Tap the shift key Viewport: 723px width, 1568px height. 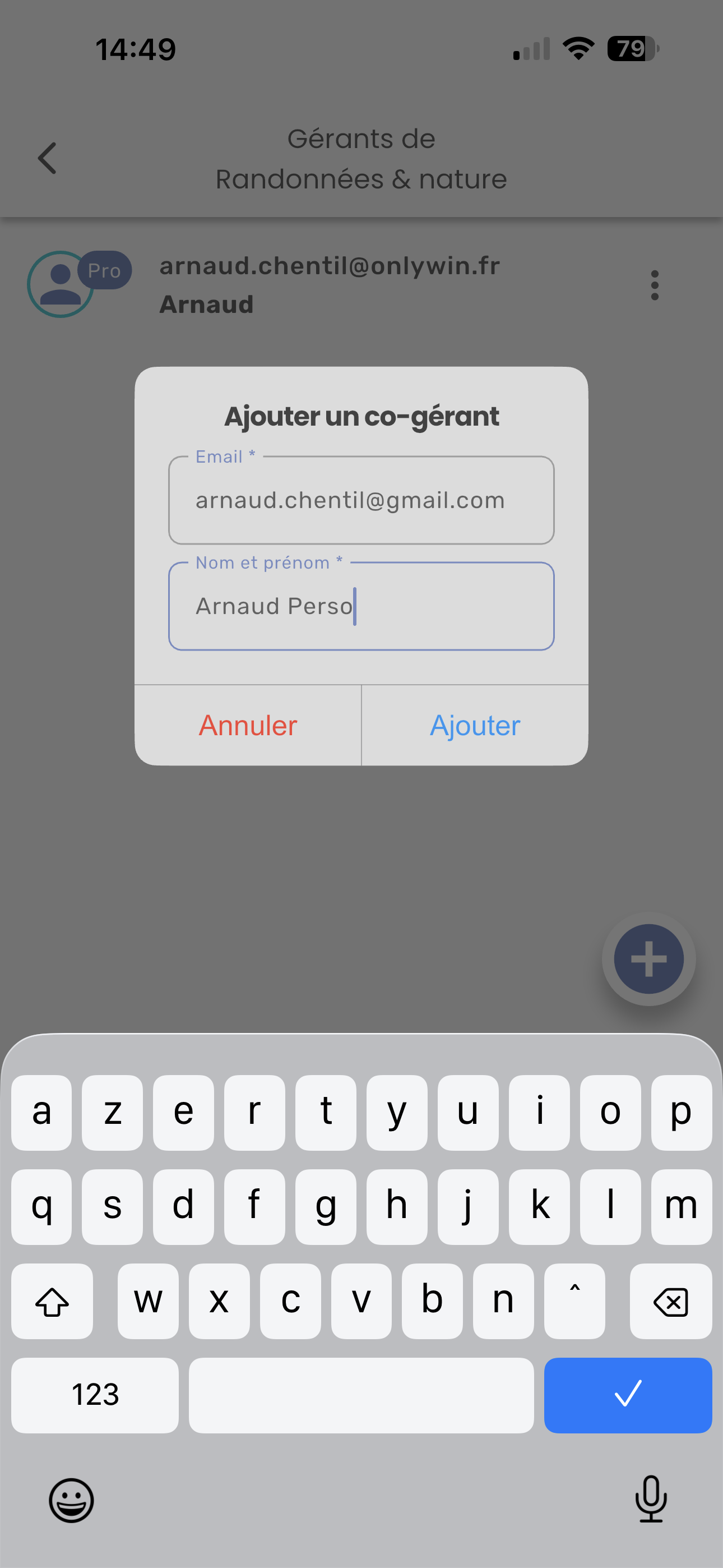click(52, 1302)
